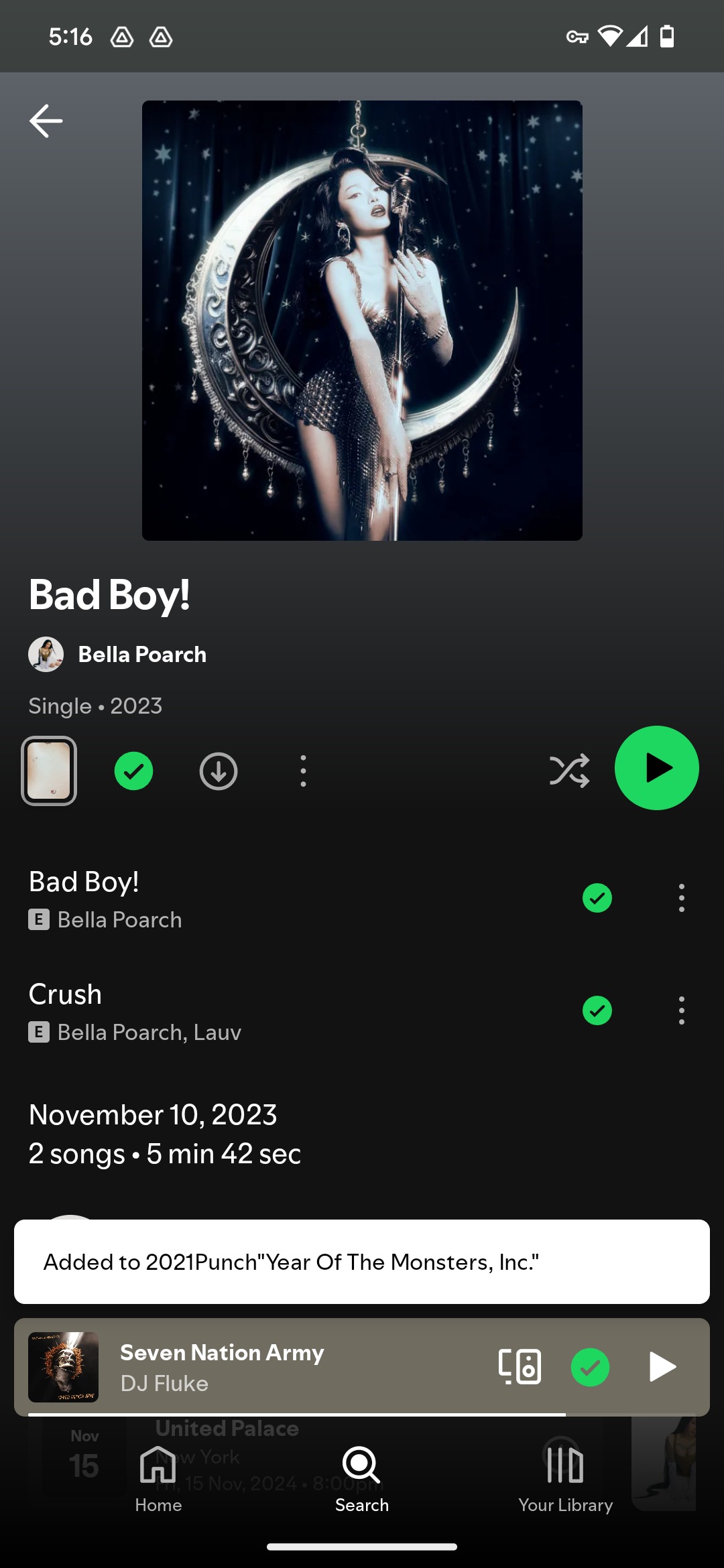
Task: Play the Bad Boy! album
Action: [x=656, y=768]
